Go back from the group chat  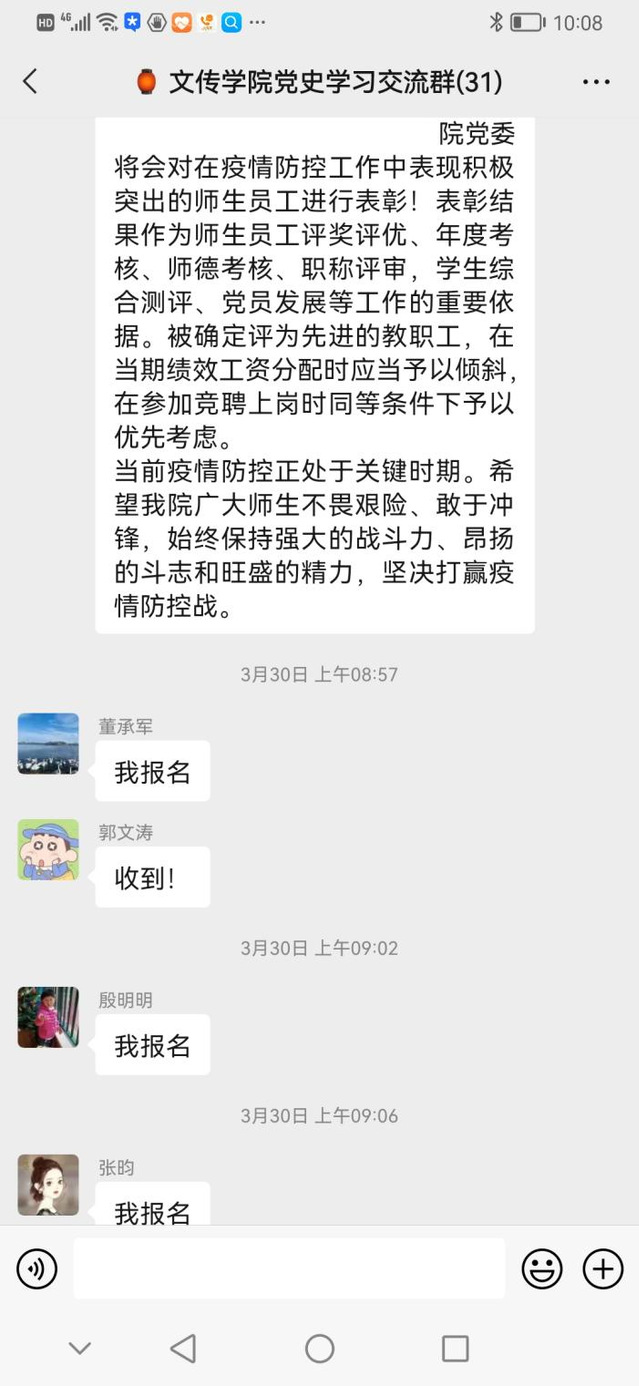(x=30, y=82)
